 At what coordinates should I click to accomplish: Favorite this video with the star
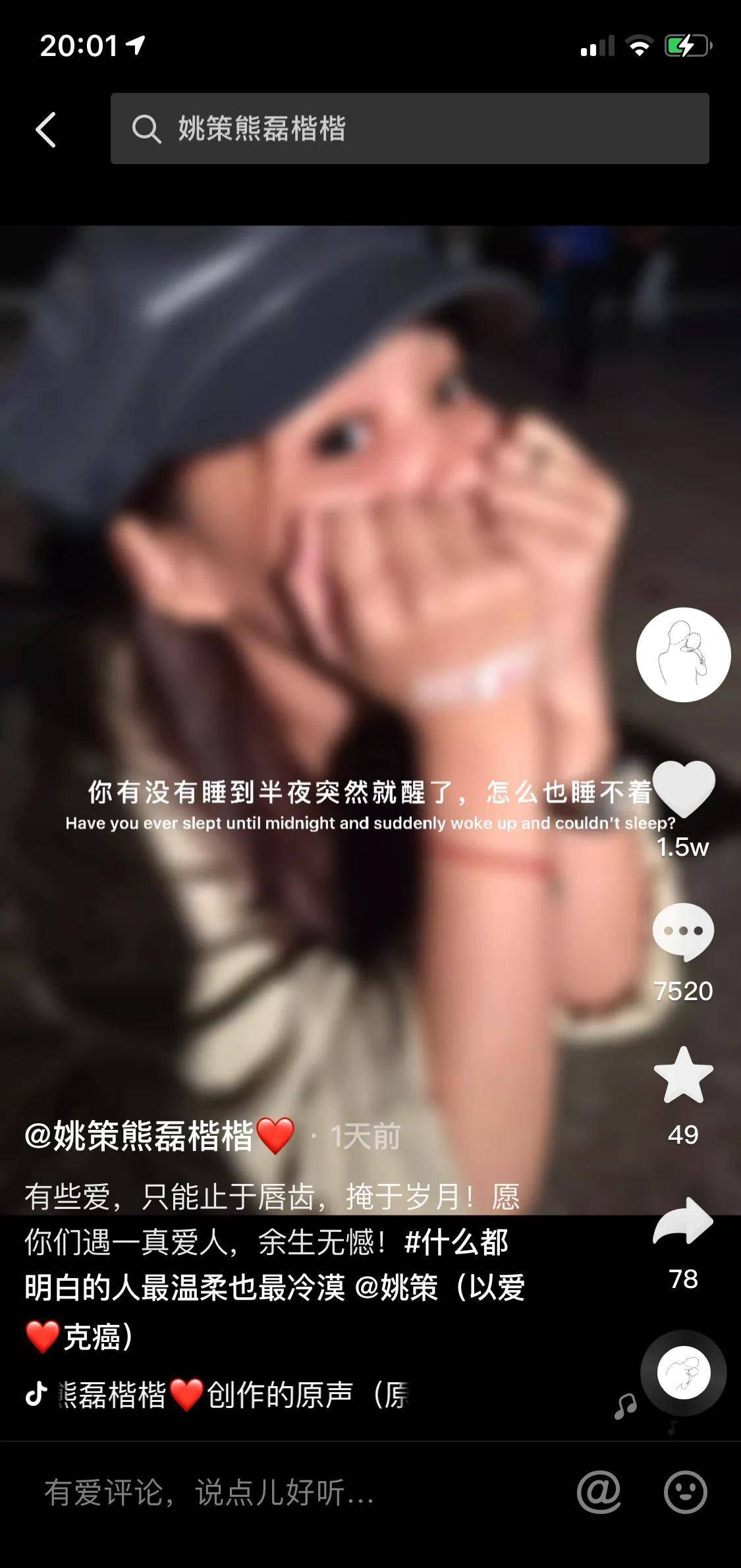[683, 1076]
